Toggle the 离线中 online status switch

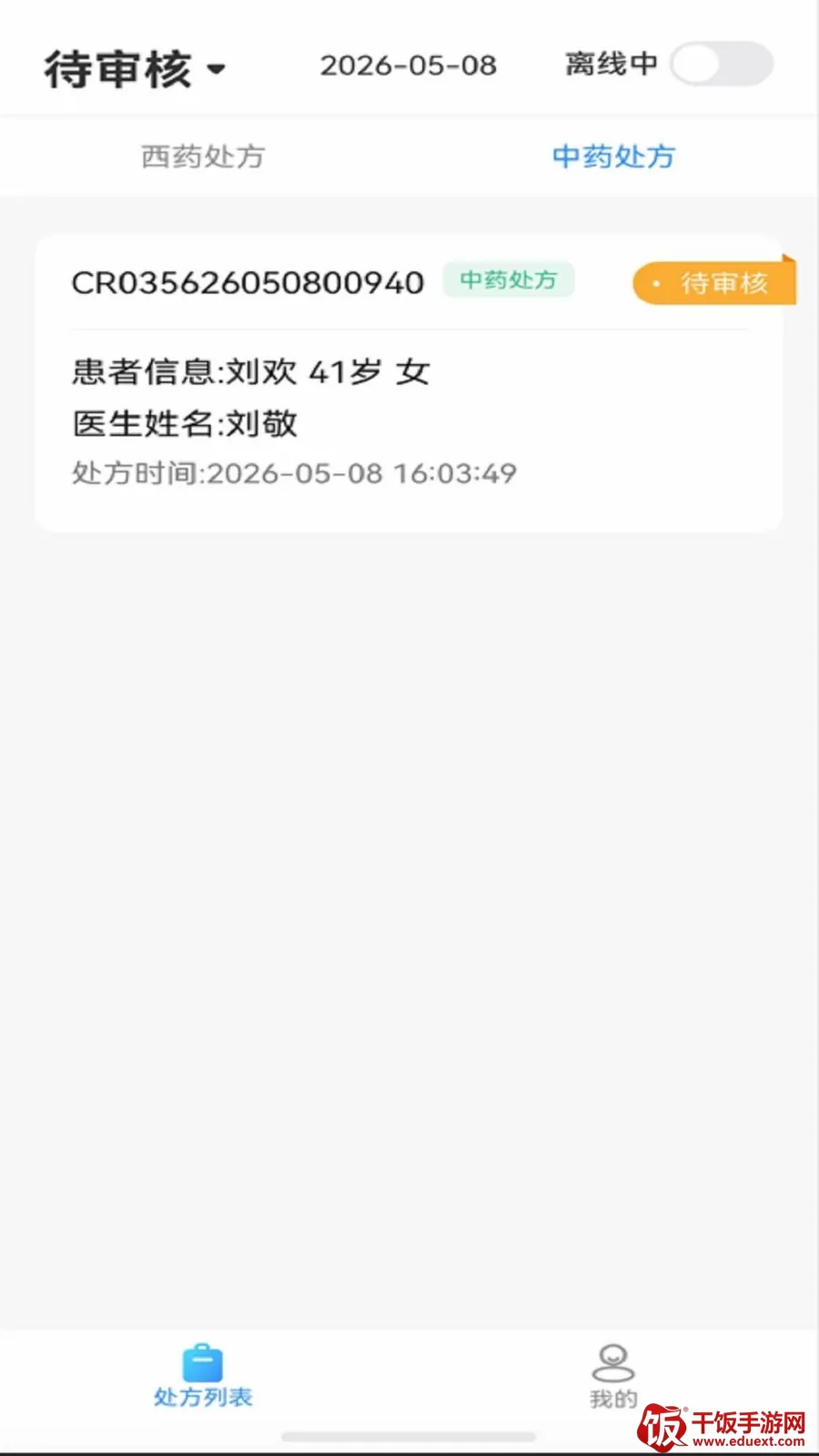pos(723,64)
